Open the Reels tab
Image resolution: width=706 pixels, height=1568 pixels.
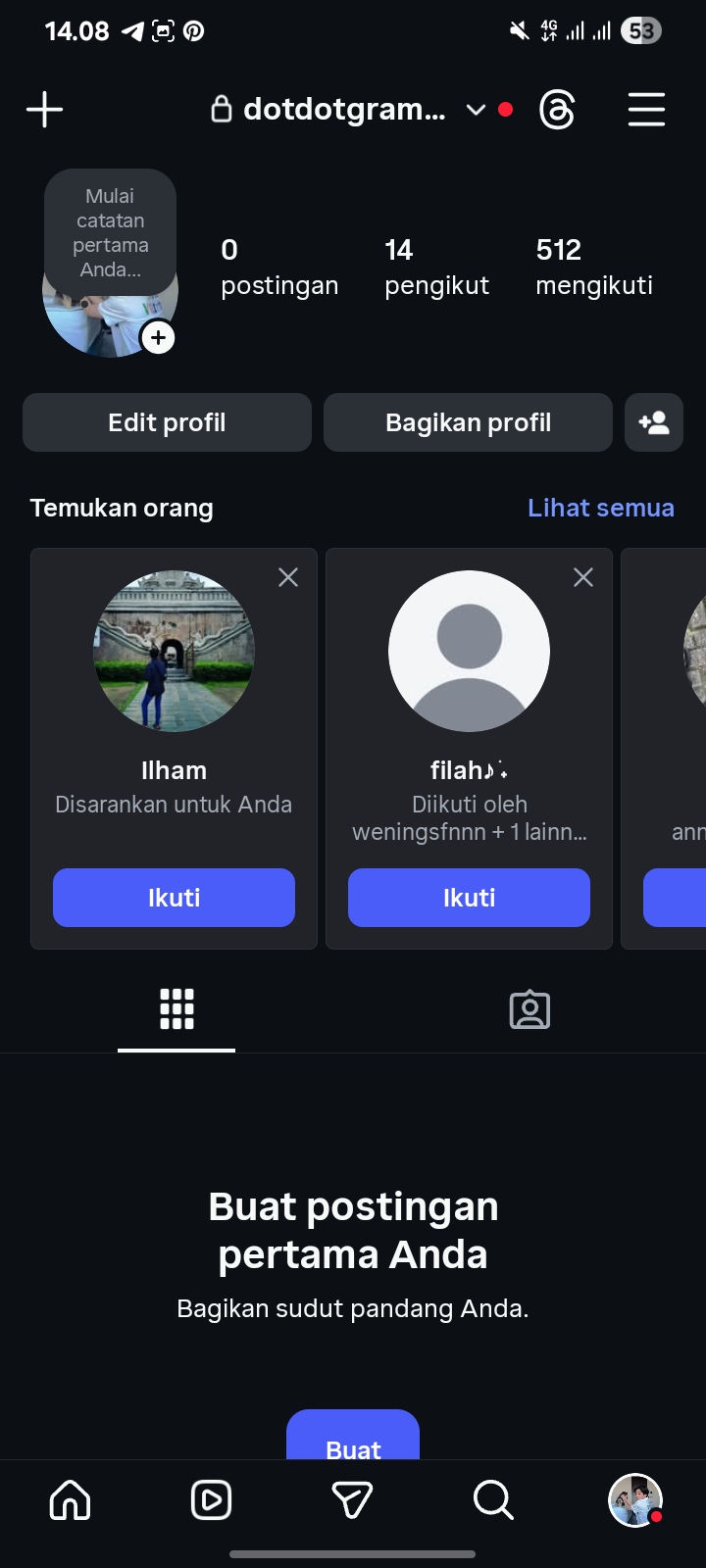pos(211,1499)
